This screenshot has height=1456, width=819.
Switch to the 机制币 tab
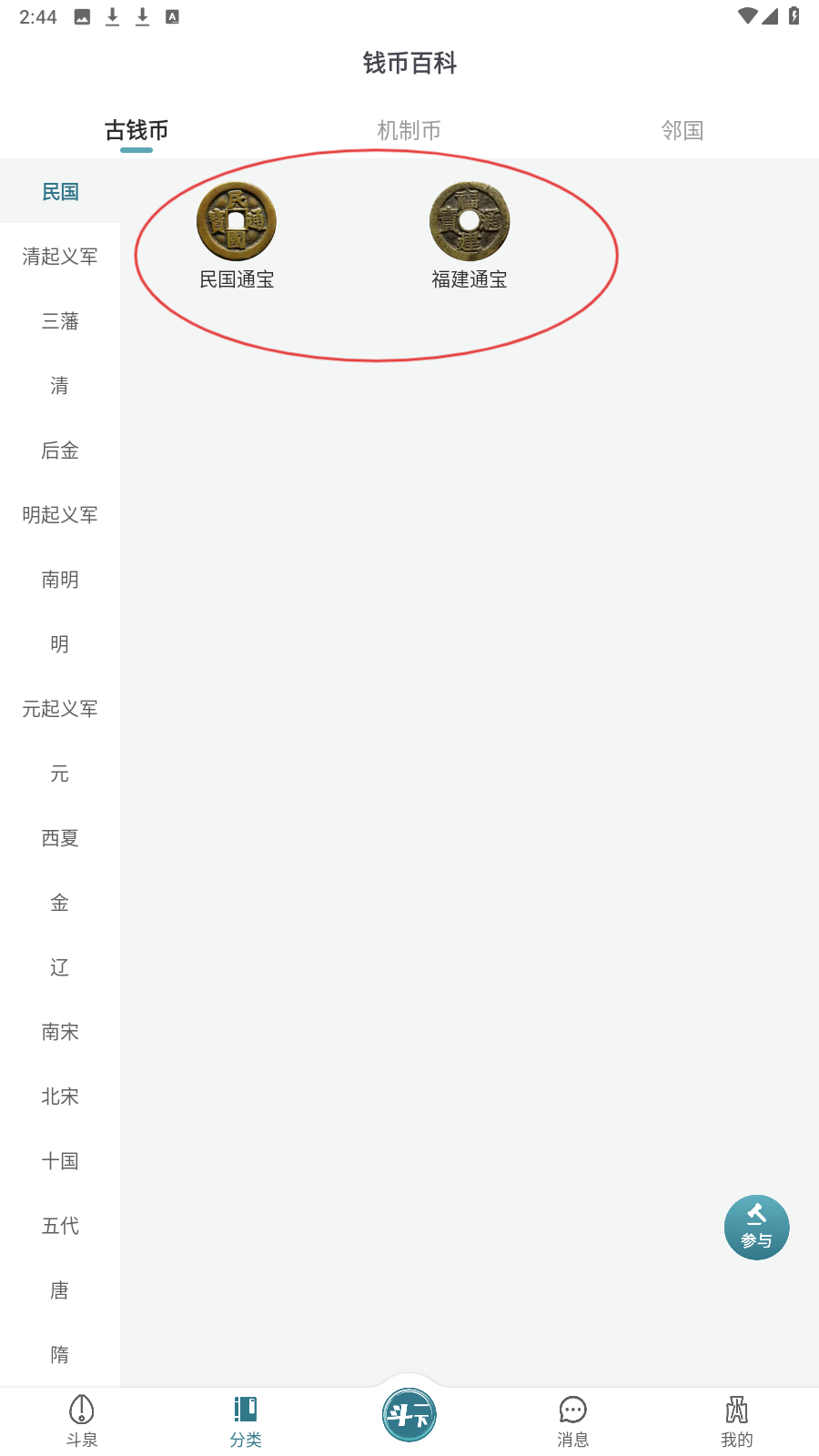point(409,130)
